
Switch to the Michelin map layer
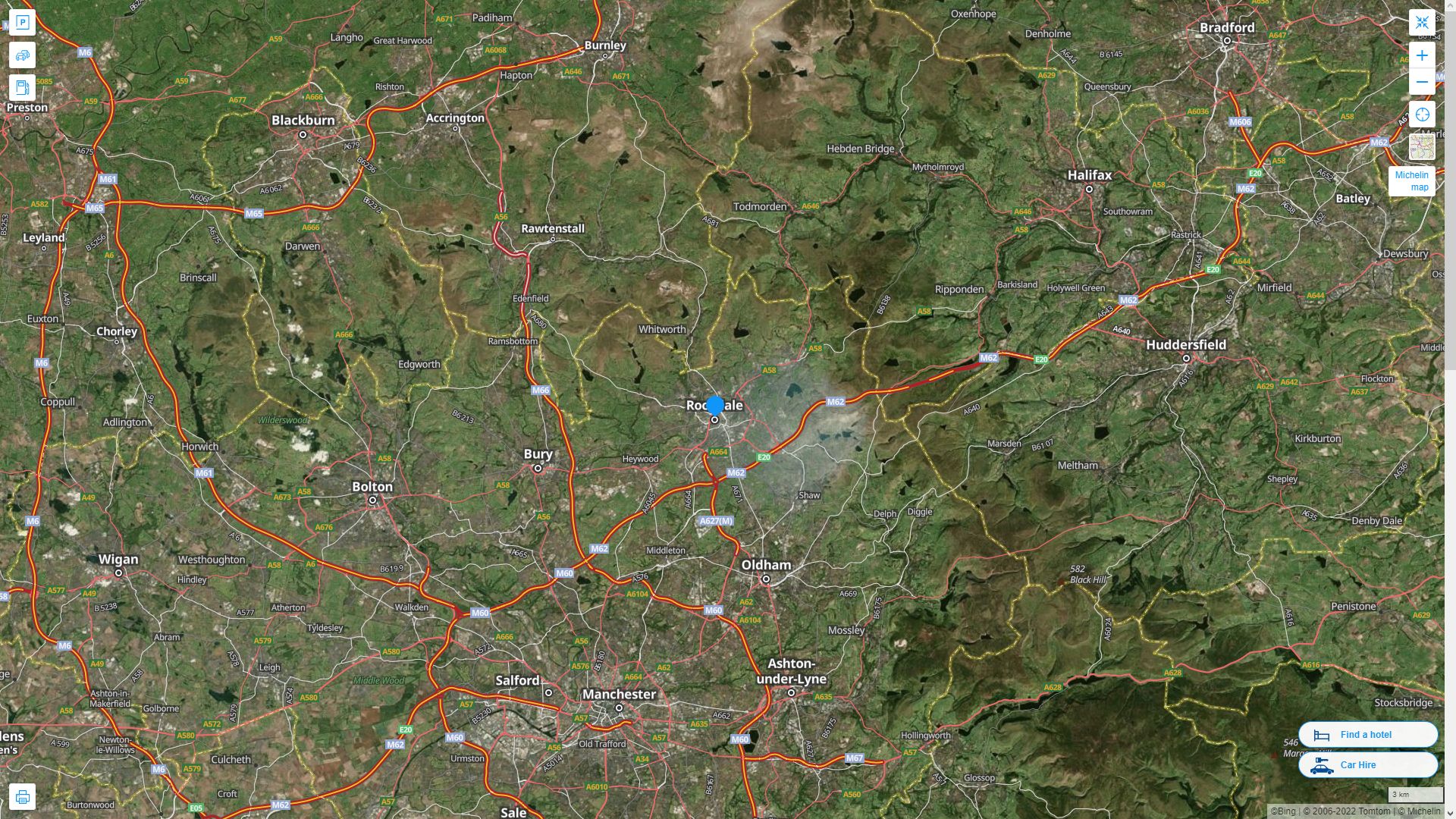[x=1422, y=147]
